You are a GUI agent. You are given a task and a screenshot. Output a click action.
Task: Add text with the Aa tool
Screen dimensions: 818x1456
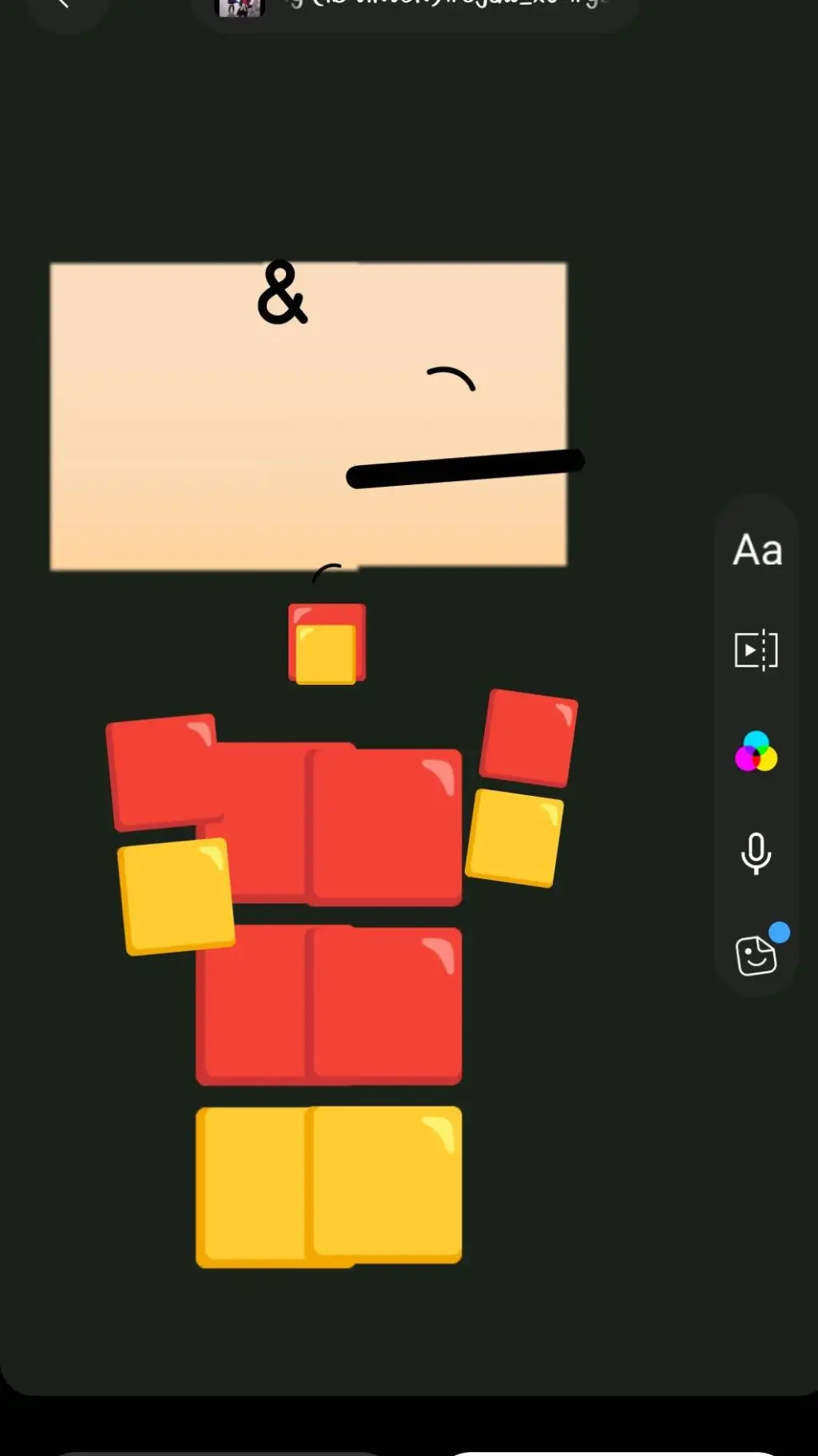756,550
